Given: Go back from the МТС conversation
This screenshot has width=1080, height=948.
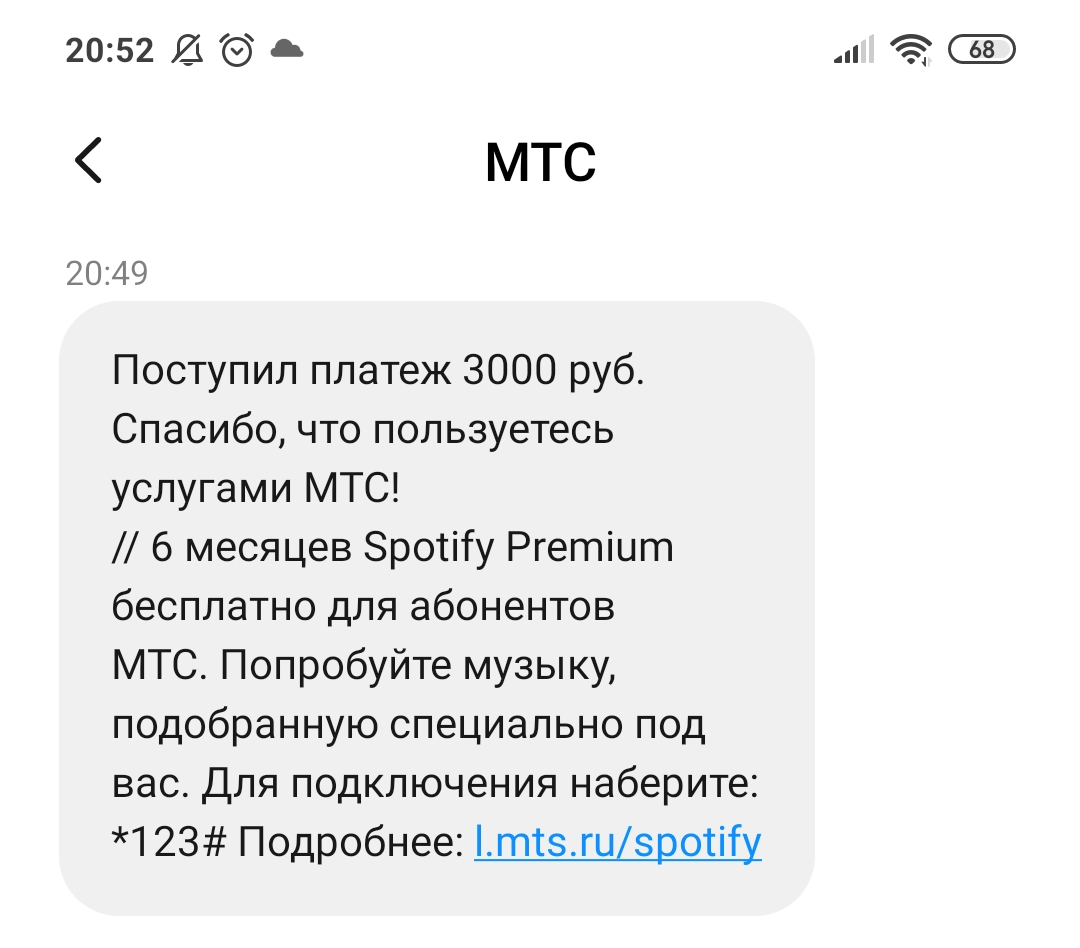Looking at the screenshot, I should click(x=89, y=161).
